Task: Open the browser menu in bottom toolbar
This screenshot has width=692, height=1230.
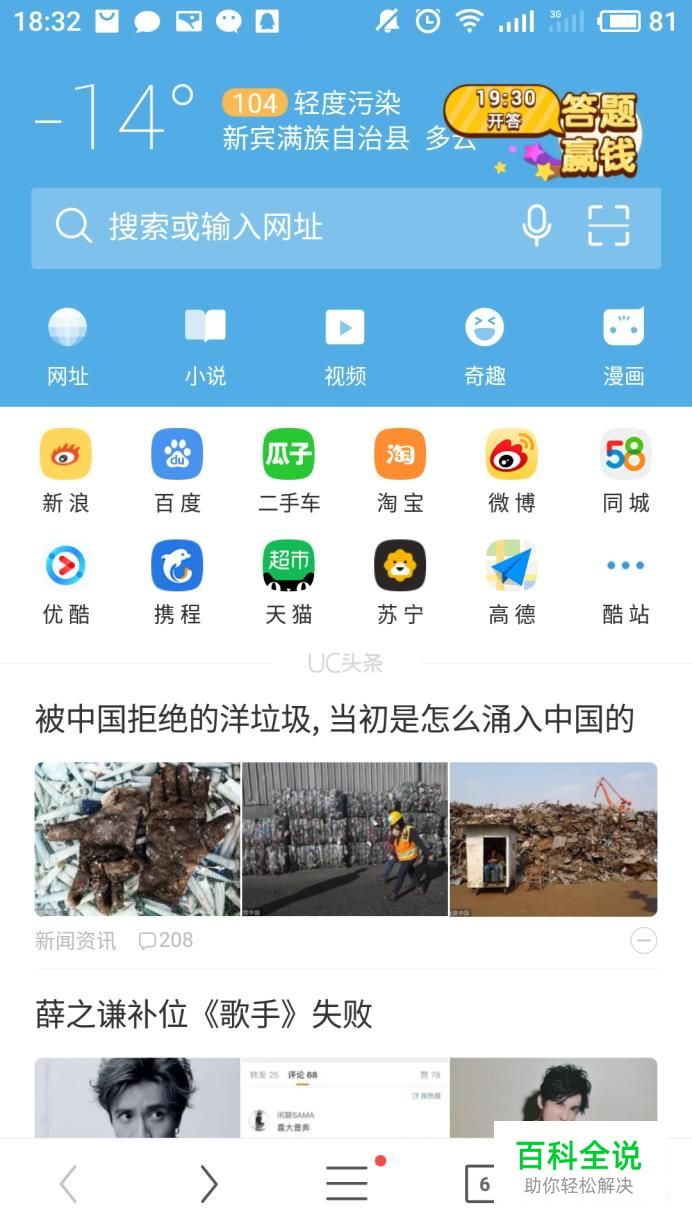Action: pos(347,1184)
